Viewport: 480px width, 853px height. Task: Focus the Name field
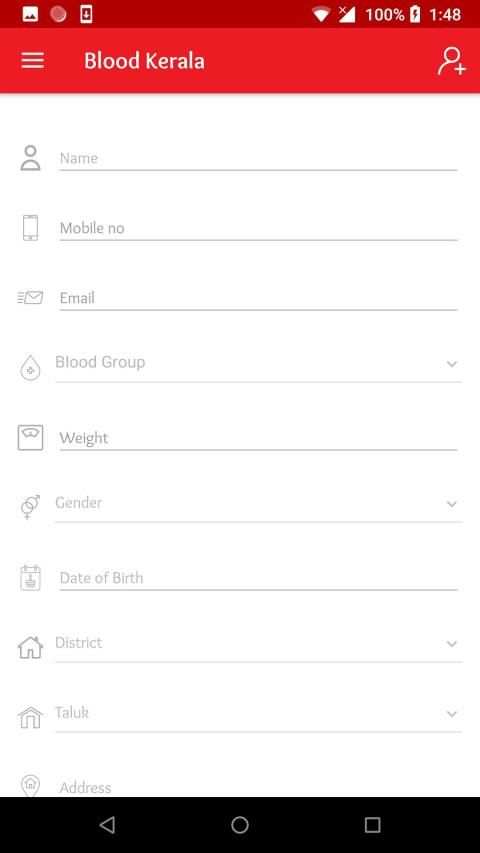pyautogui.click(x=258, y=158)
